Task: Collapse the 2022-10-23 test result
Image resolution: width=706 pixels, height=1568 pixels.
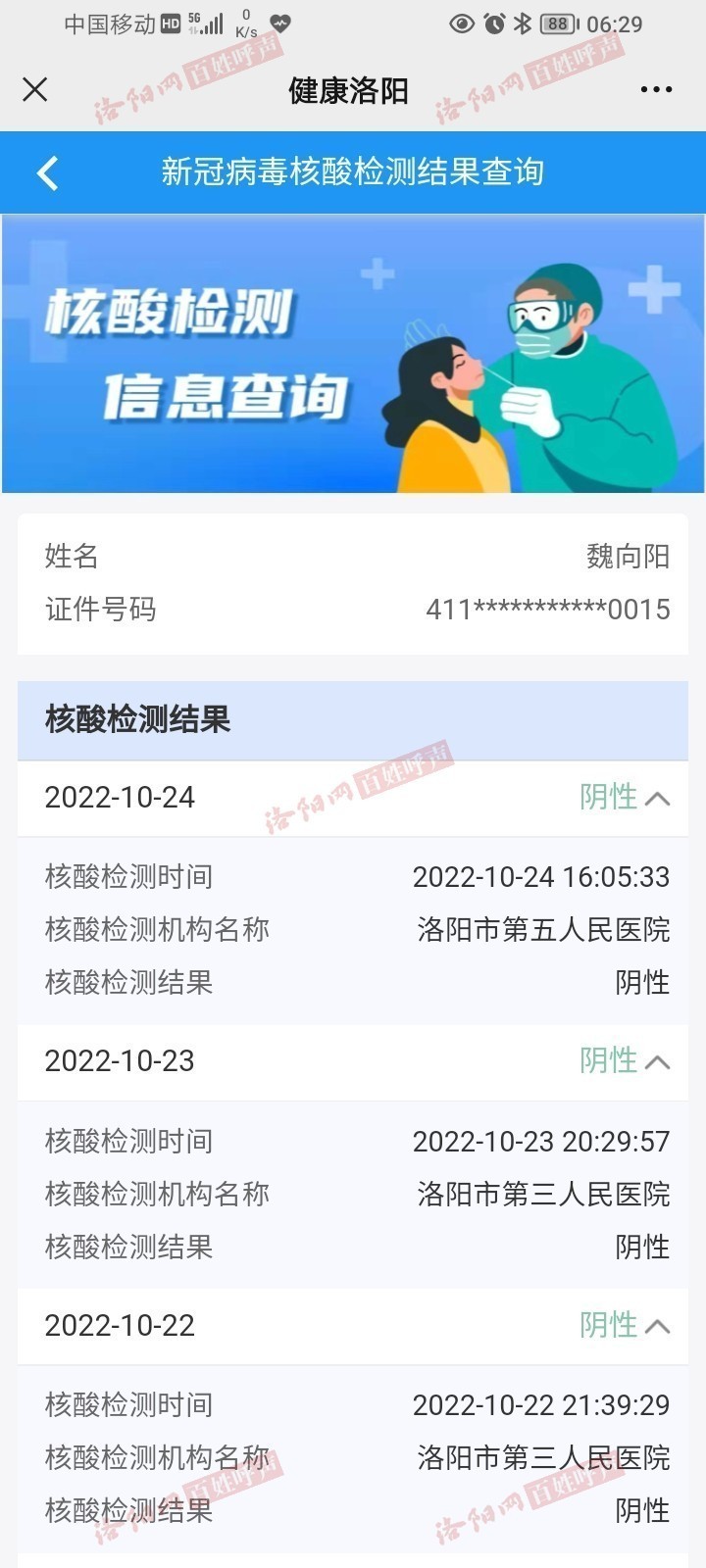Action: coord(657,1062)
